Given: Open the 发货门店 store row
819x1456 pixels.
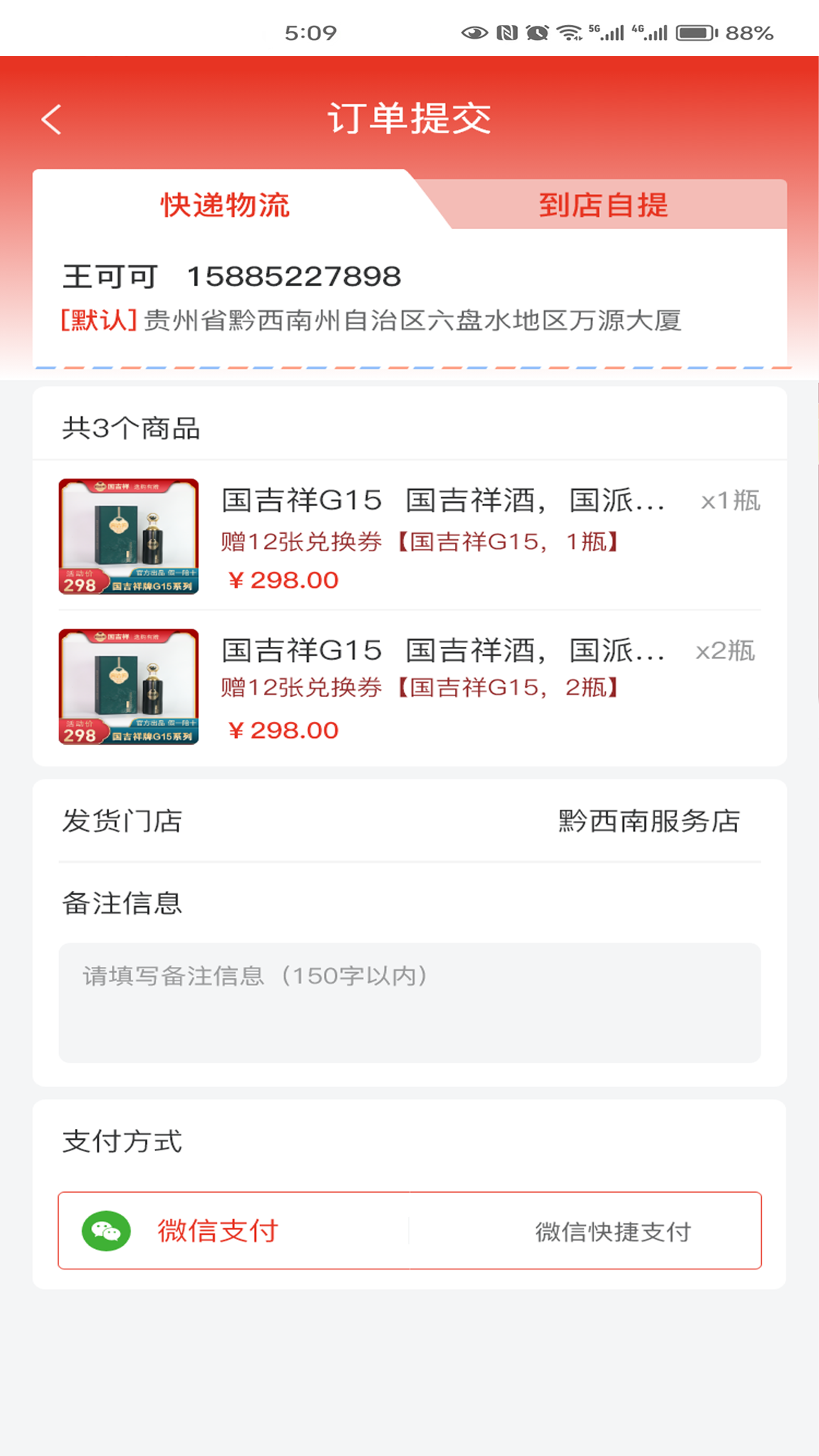Looking at the screenshot, I should point(409,821).
